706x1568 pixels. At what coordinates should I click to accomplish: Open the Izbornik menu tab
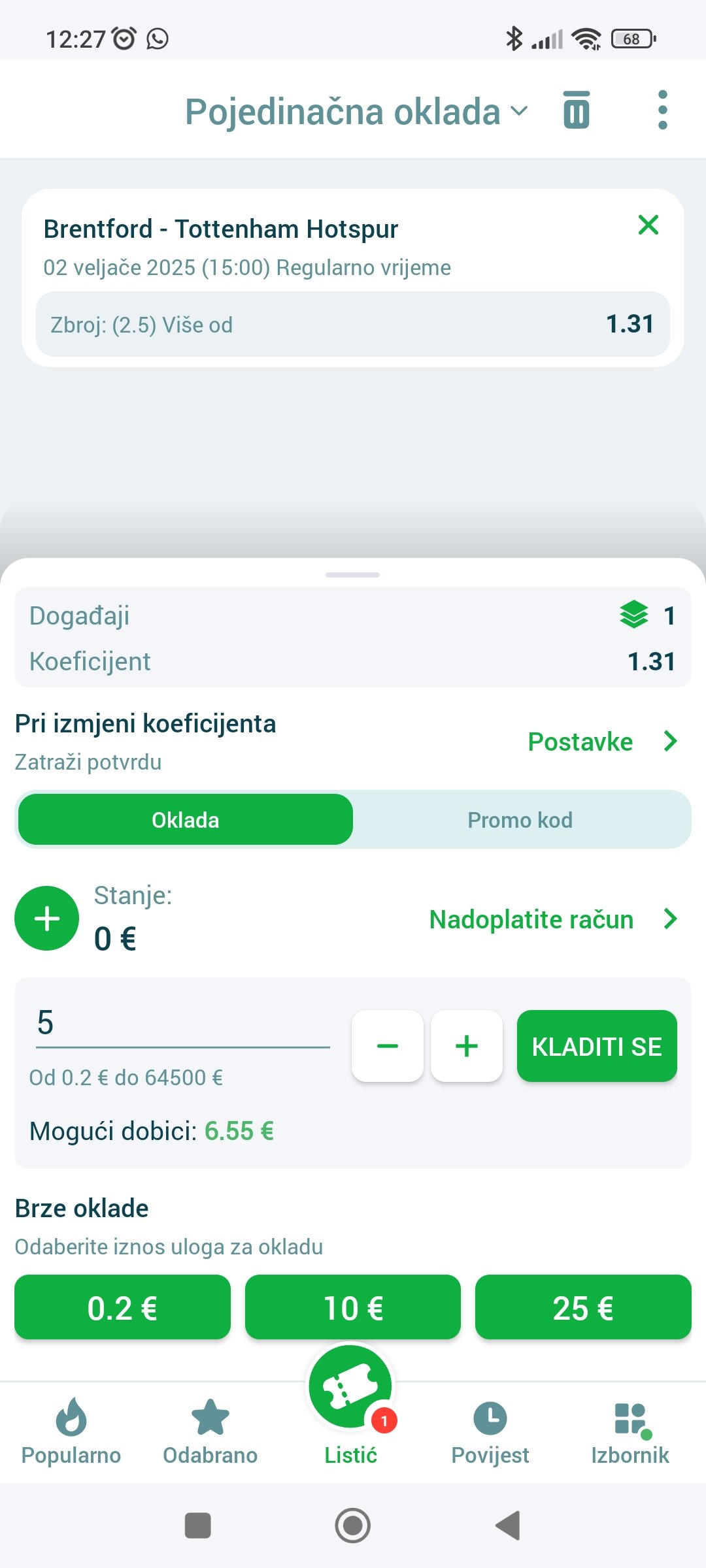pyautogui.click(x=630, y=1432)
